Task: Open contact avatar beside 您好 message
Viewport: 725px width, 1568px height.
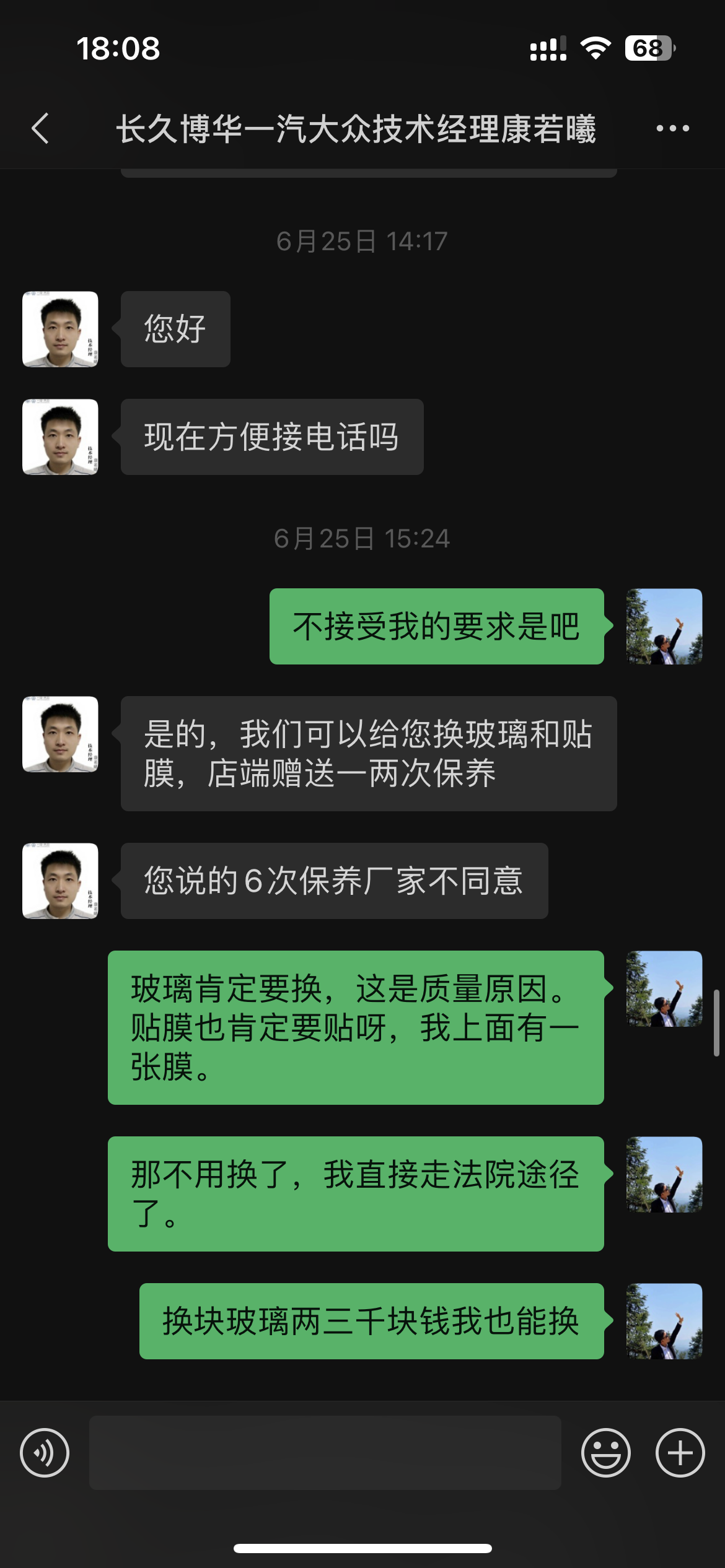Action: pos(60,329)
